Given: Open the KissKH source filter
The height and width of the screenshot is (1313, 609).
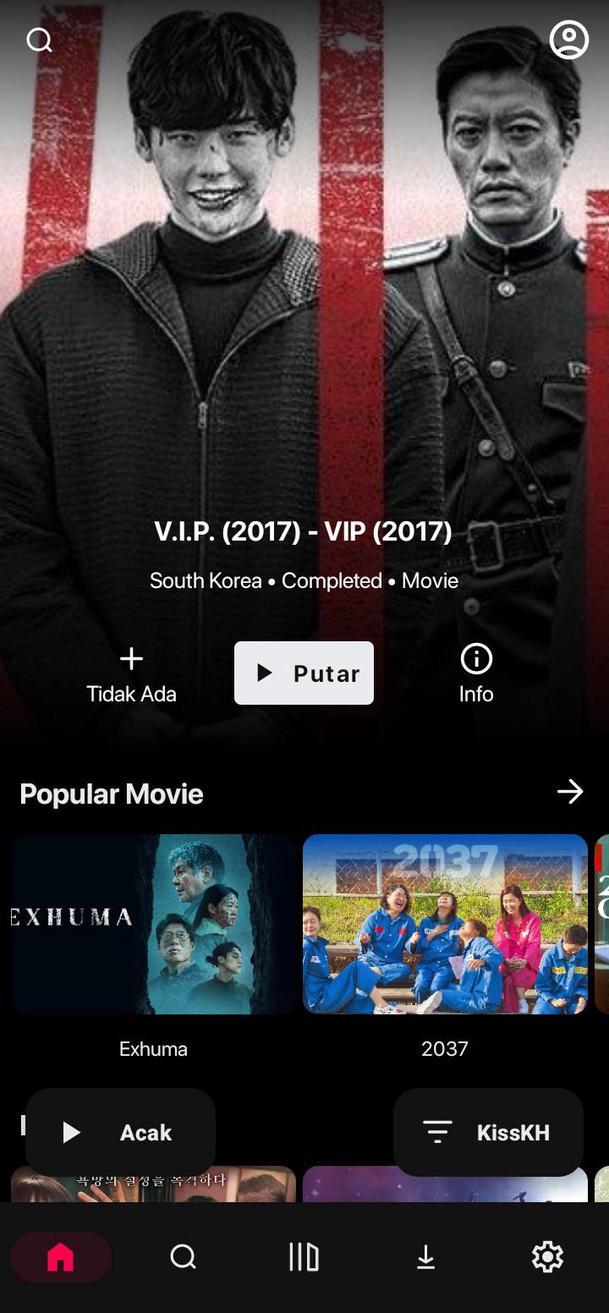Looking at the screenshot, I should (488, 1132).
